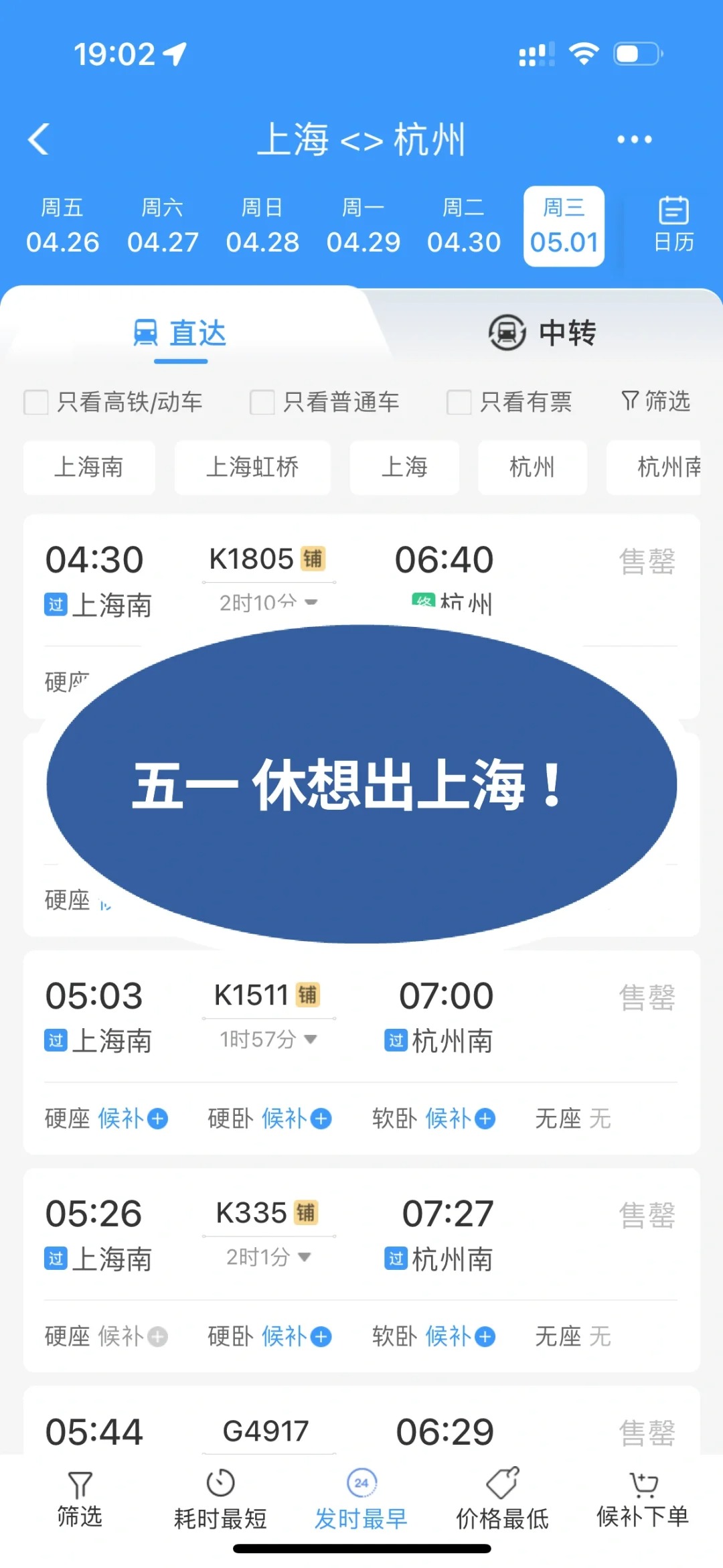Add 候补 for K1511 硬卧
This screenshot has width=723, height=1568.
pos(296,1119)
